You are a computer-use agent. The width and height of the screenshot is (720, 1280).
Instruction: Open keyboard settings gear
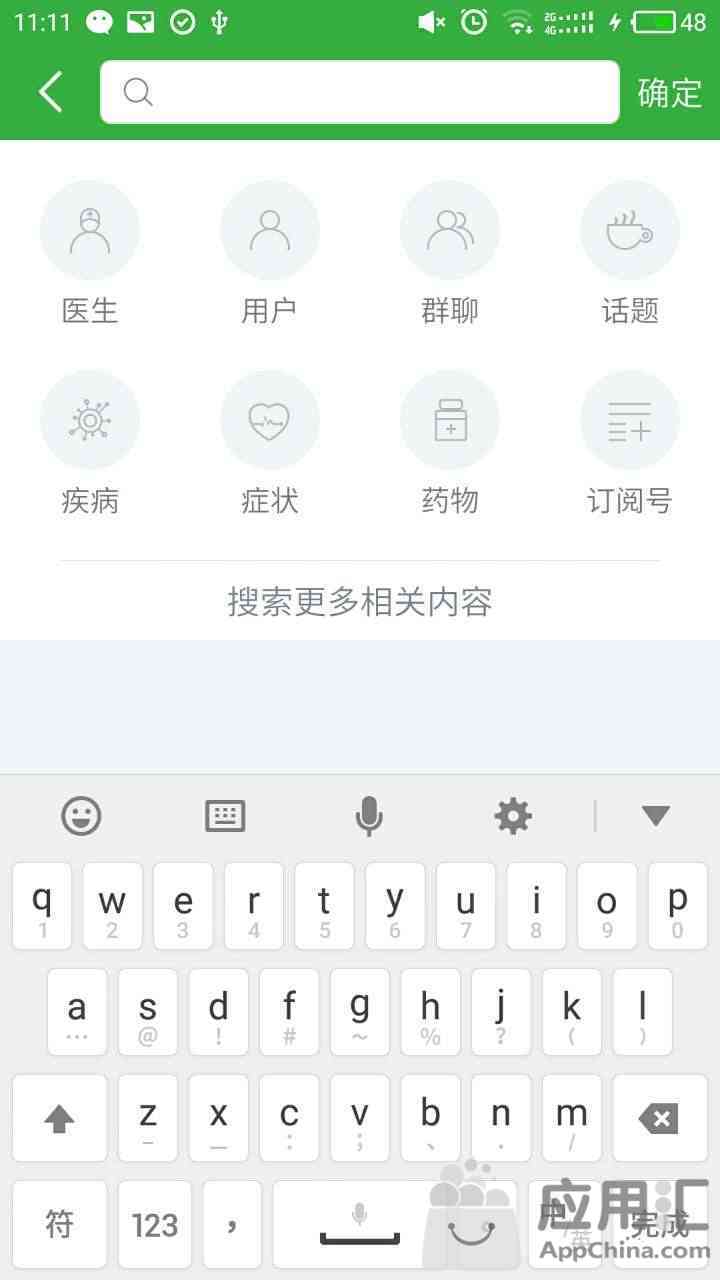[x=513, y=816]
